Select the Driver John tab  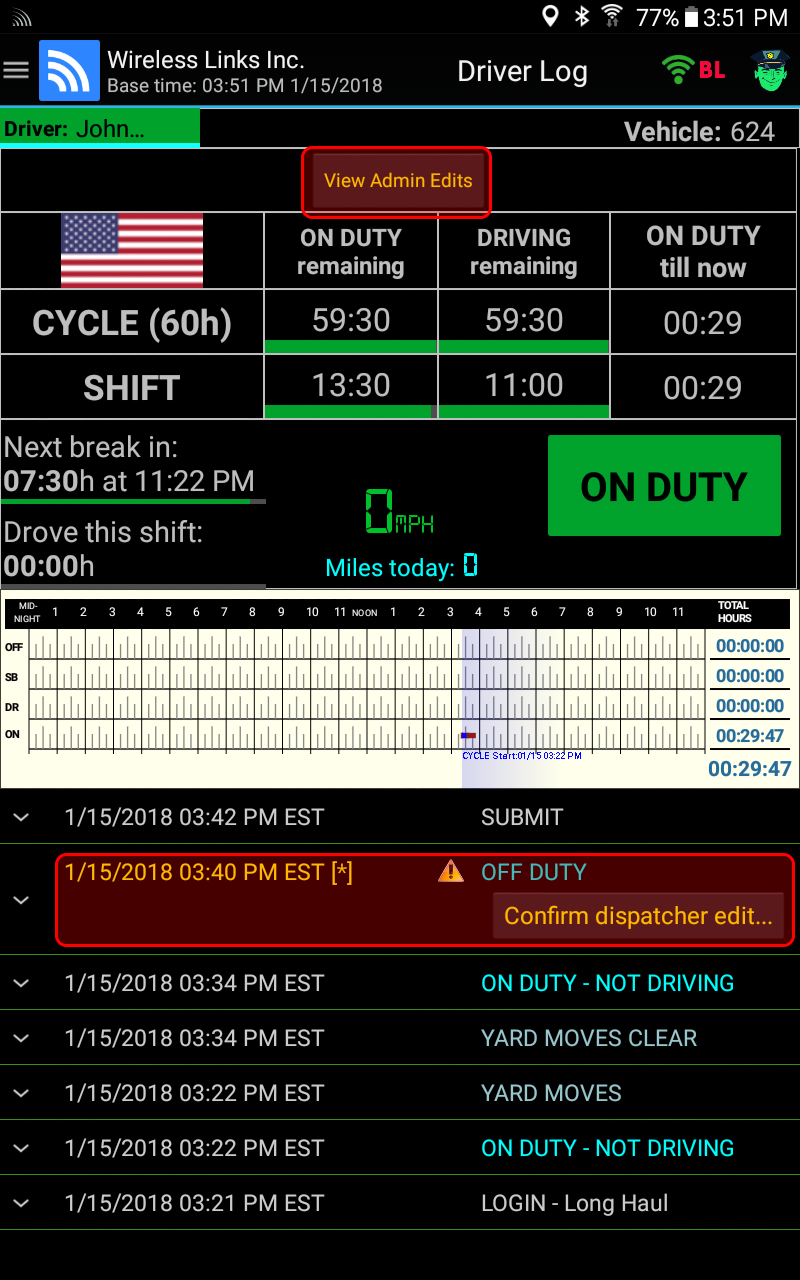click(100, 128)
